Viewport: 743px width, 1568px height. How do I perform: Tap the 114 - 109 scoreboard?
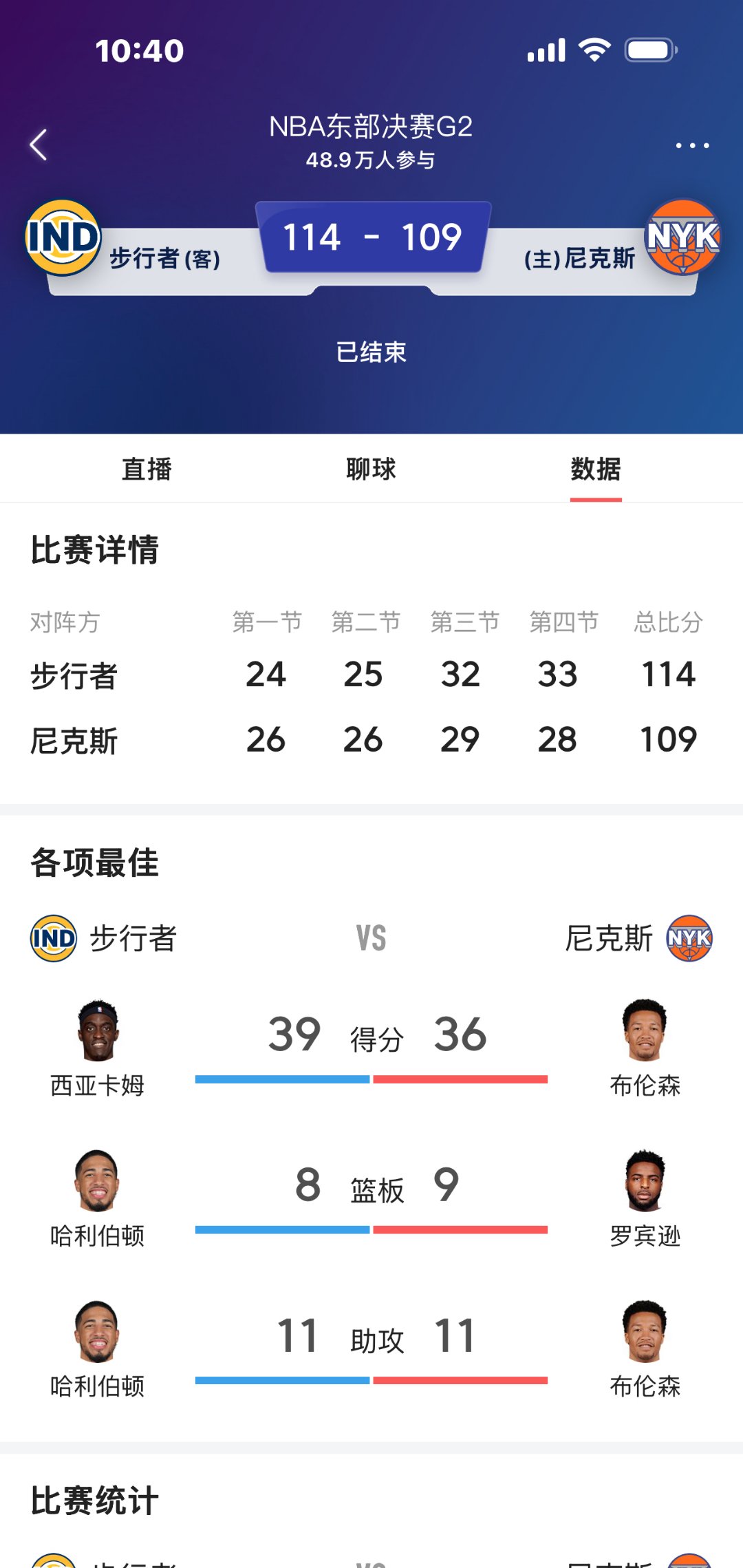click(x=371, y=237)
